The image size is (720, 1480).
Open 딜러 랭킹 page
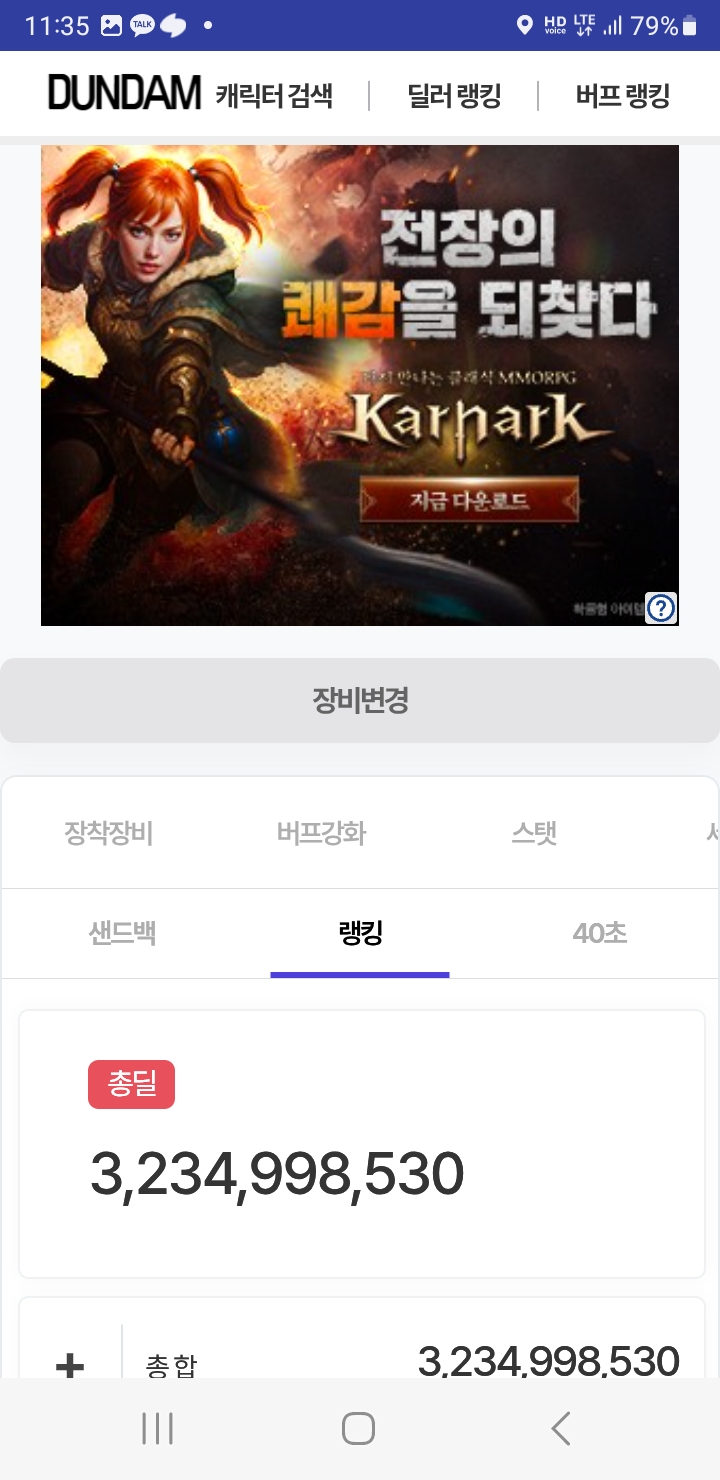[454, 96]
